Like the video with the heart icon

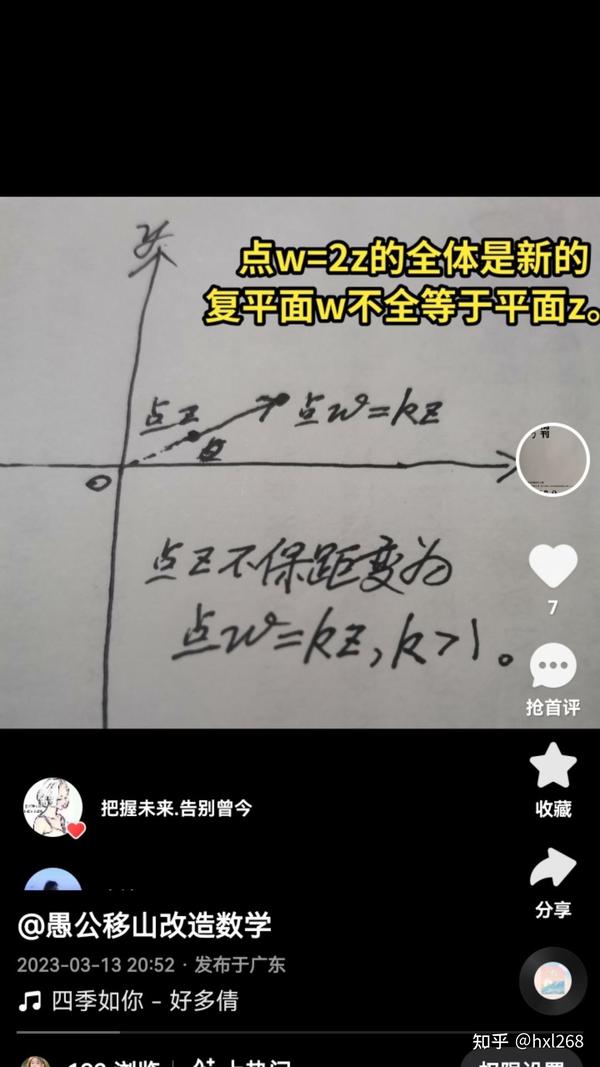click(553, 565)
